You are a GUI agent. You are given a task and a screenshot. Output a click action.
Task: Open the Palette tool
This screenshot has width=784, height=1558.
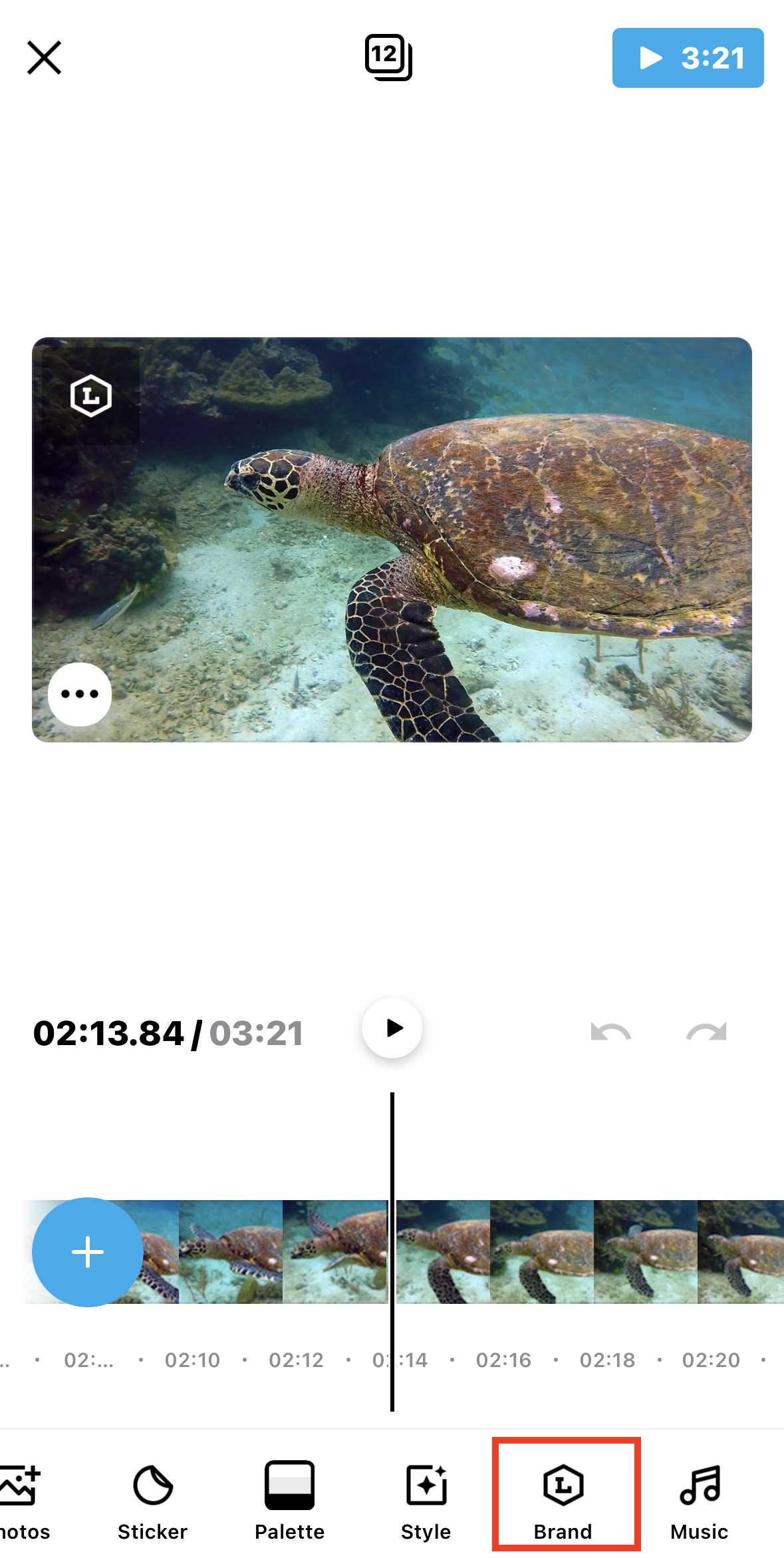tap(289, 1501)
